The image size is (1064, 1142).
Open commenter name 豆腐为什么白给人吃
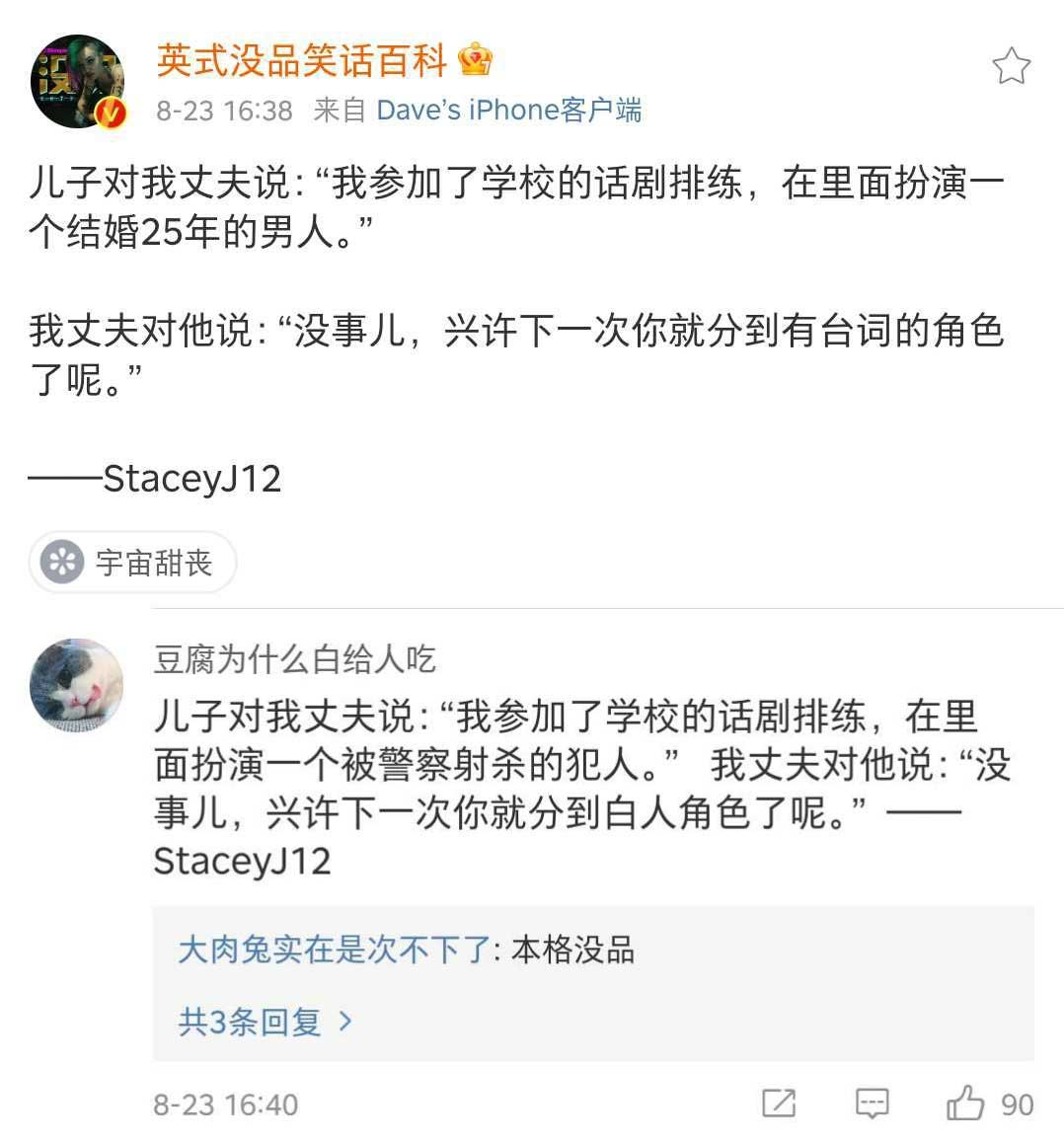coord(294,658)
